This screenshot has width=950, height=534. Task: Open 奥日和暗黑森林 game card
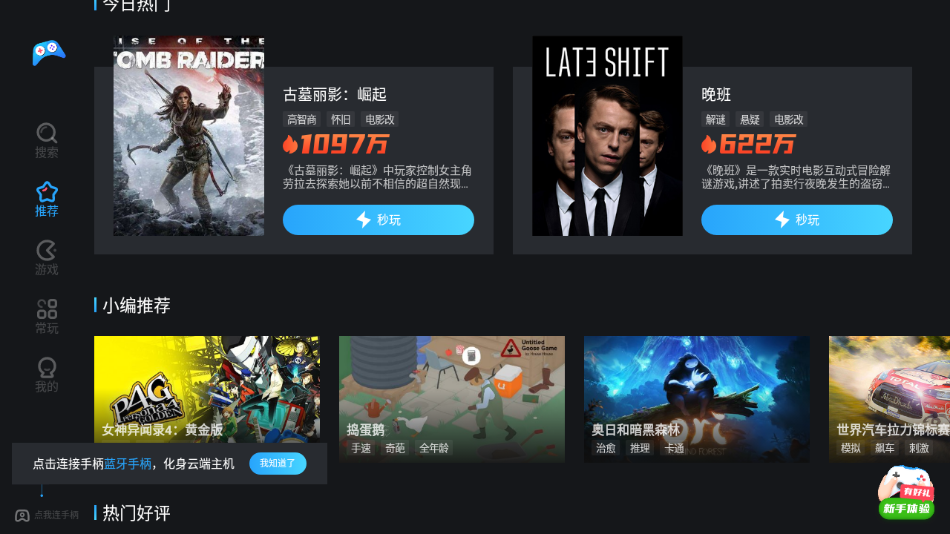[696, 398]
